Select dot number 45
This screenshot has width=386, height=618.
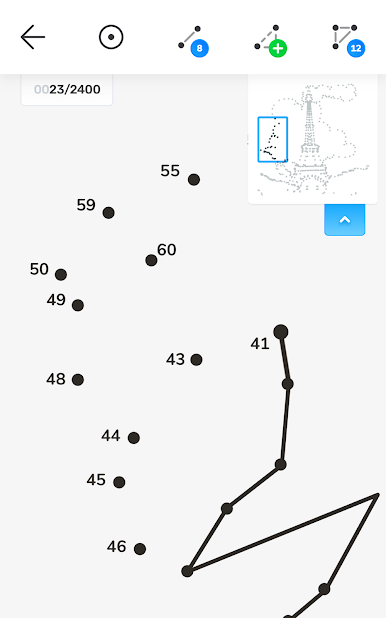[x=119, y=482]
